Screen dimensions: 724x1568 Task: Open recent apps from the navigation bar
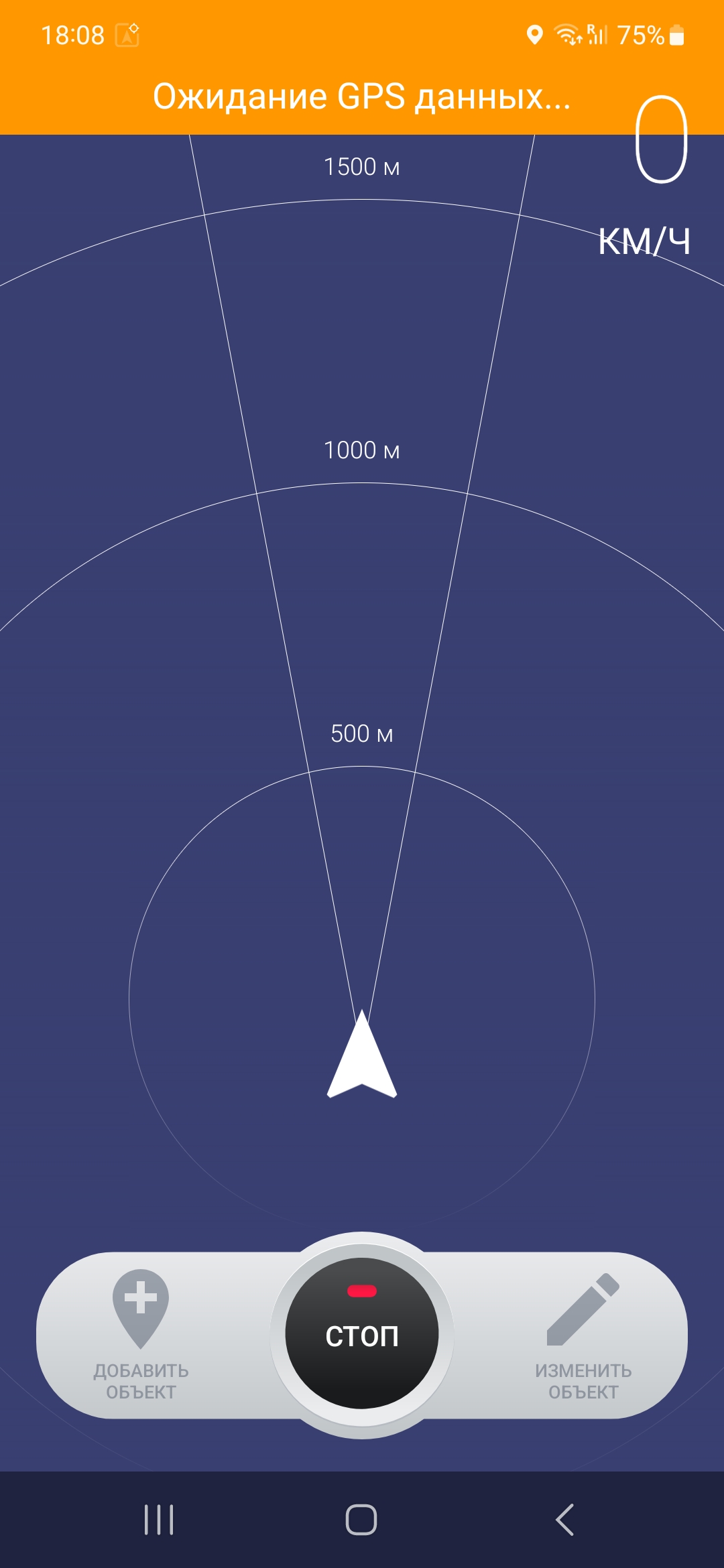click(159, 1519)
